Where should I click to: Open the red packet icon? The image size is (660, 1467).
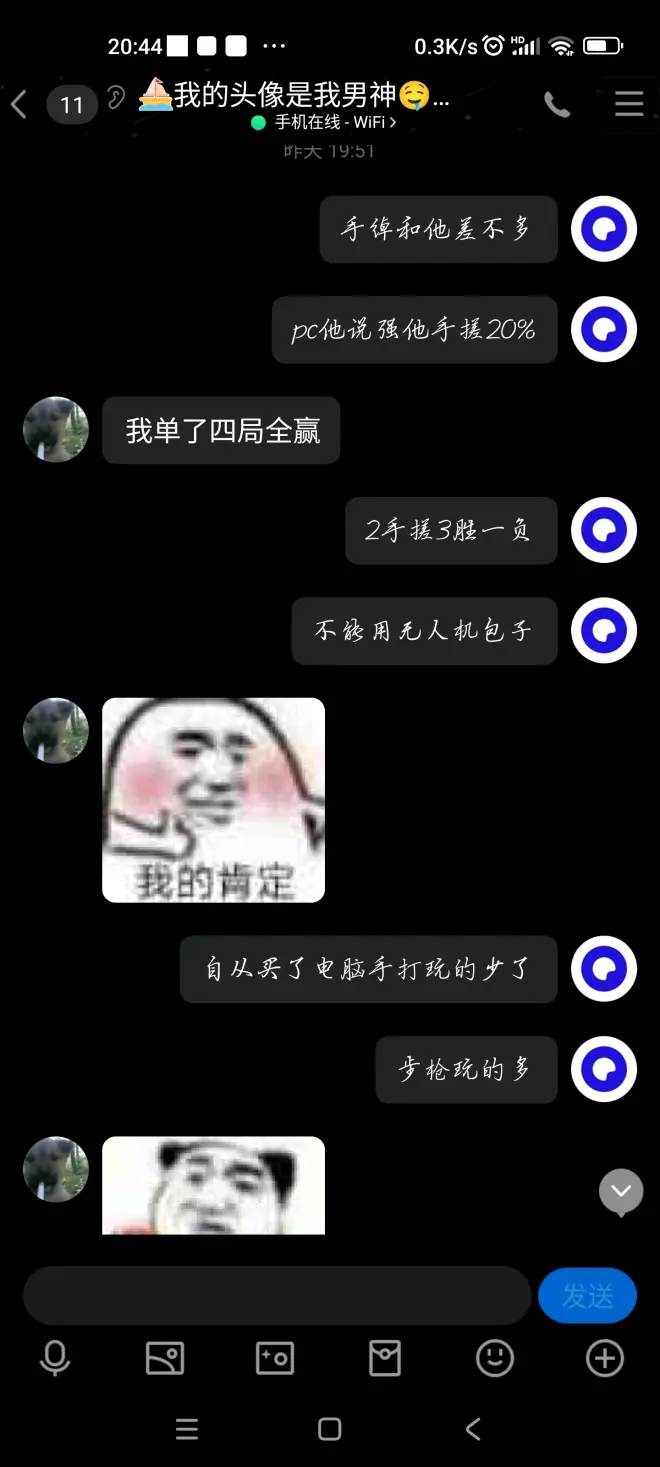coord(385,1358)
